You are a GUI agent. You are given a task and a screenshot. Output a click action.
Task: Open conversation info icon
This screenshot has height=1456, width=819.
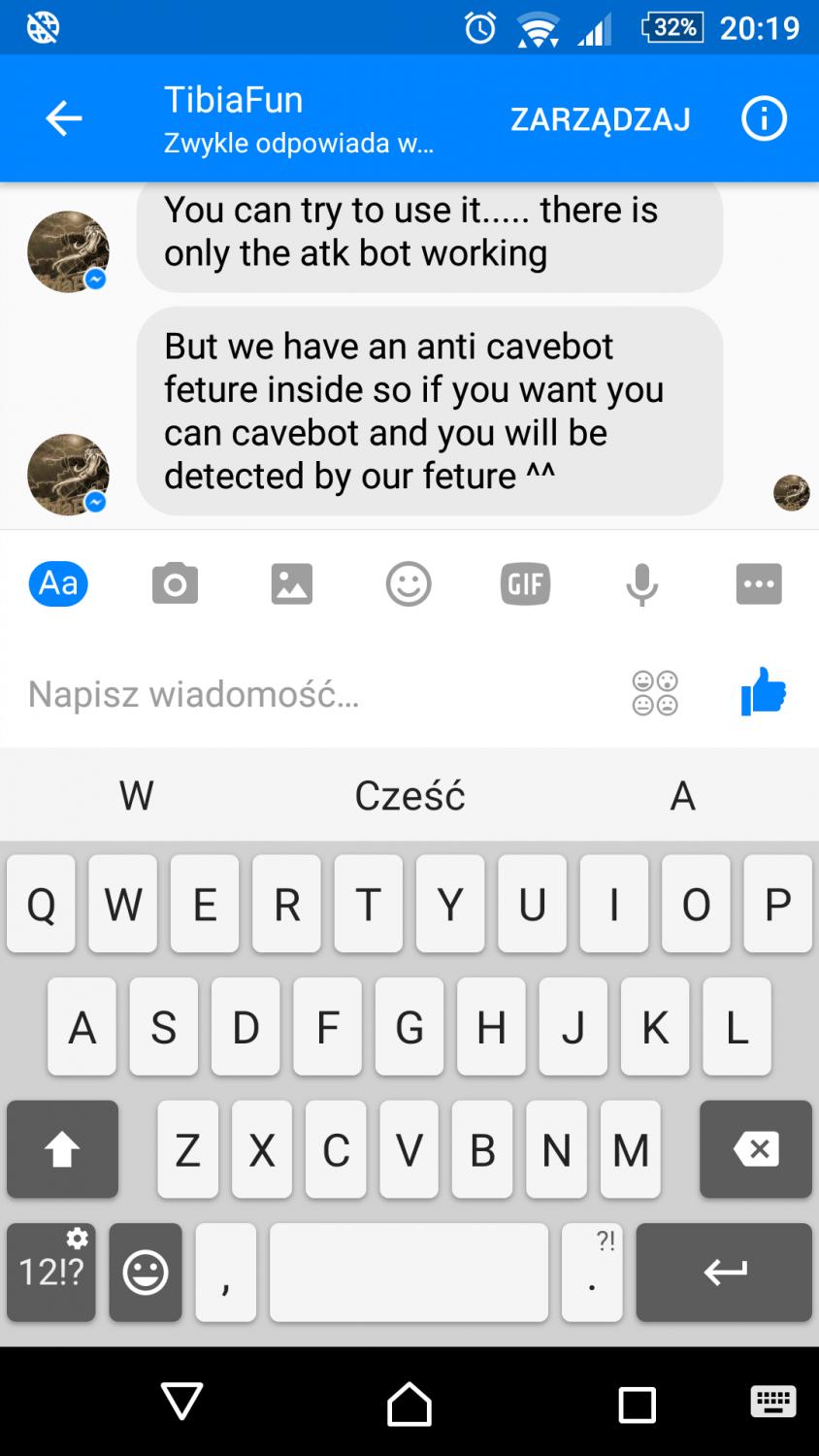[764, 118]
